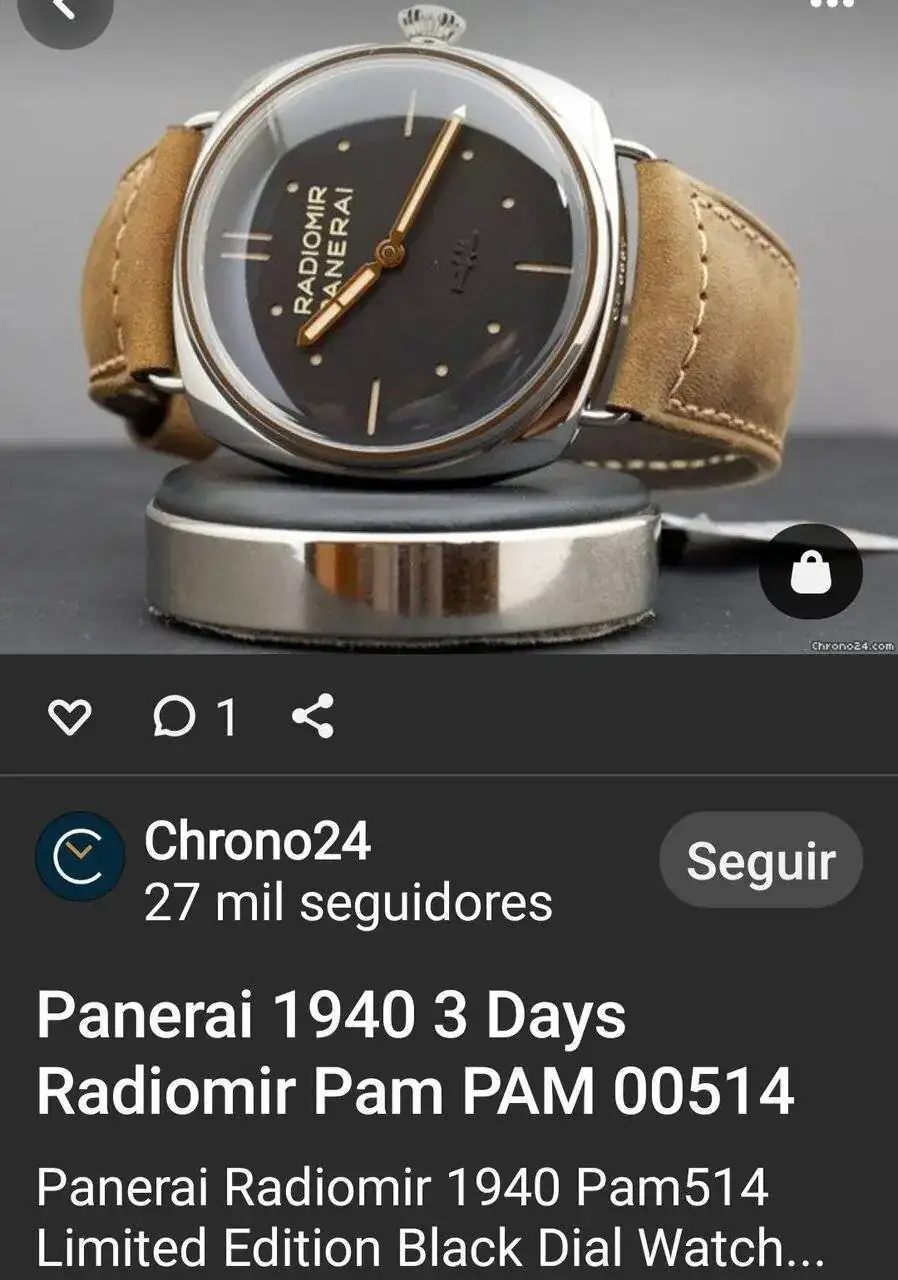Viewport: 898px width, 1280px height.
Task: Open the Chrono24 profile
Action: click(257, 841)
